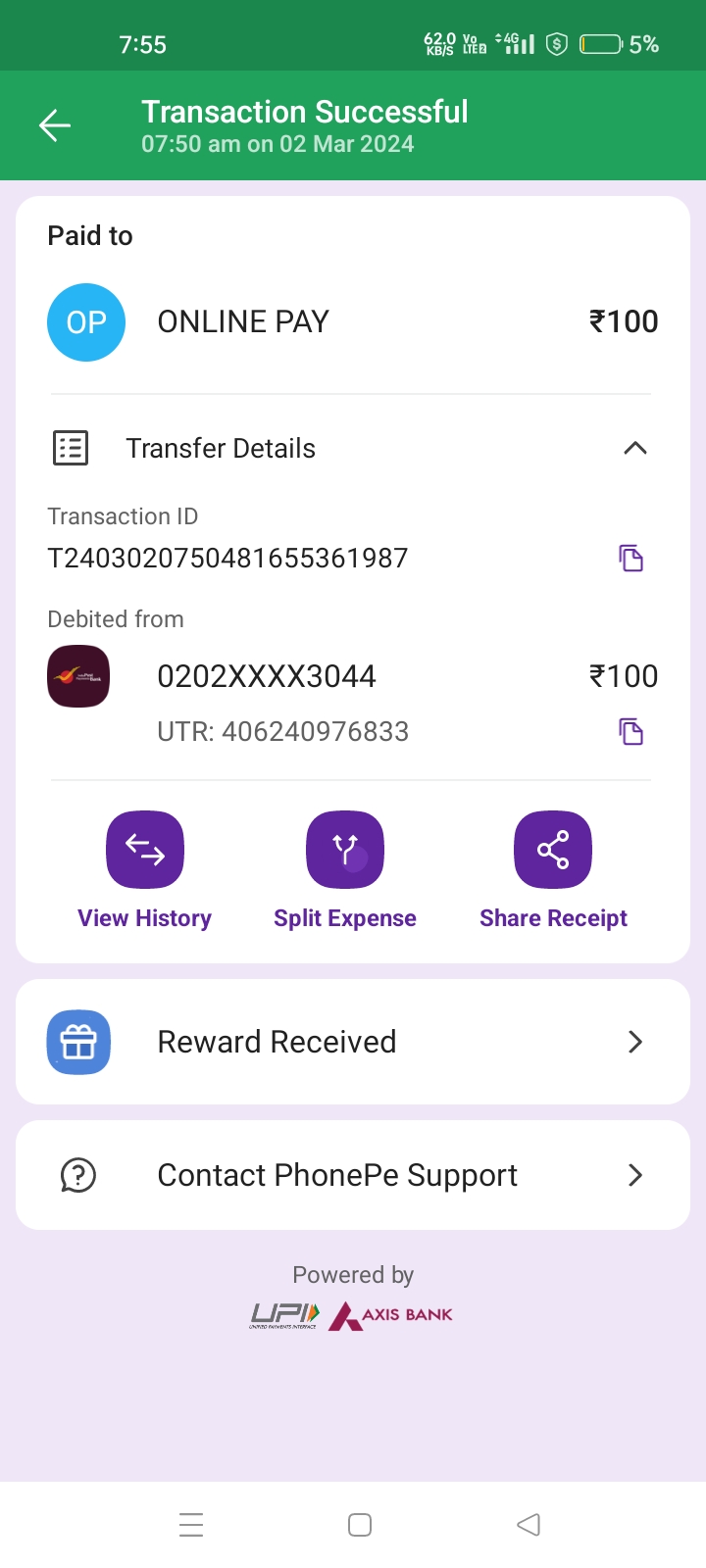Copy the Transaction ID
706x1568 pixels.
tap(630, 559)
